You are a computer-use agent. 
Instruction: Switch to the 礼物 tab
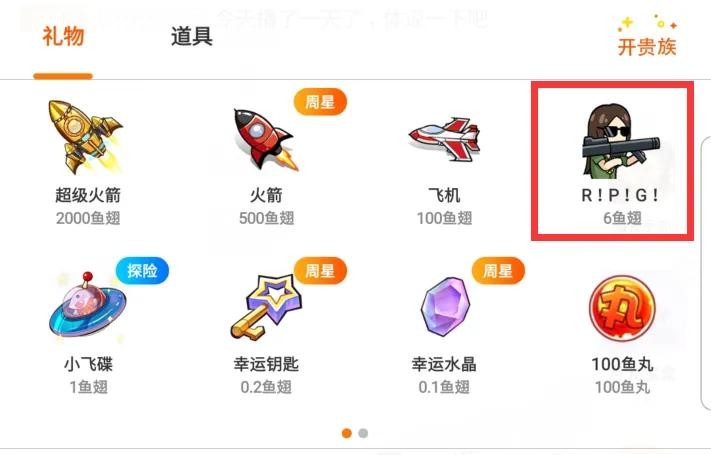pyautogui.click(x=62, y=37)
